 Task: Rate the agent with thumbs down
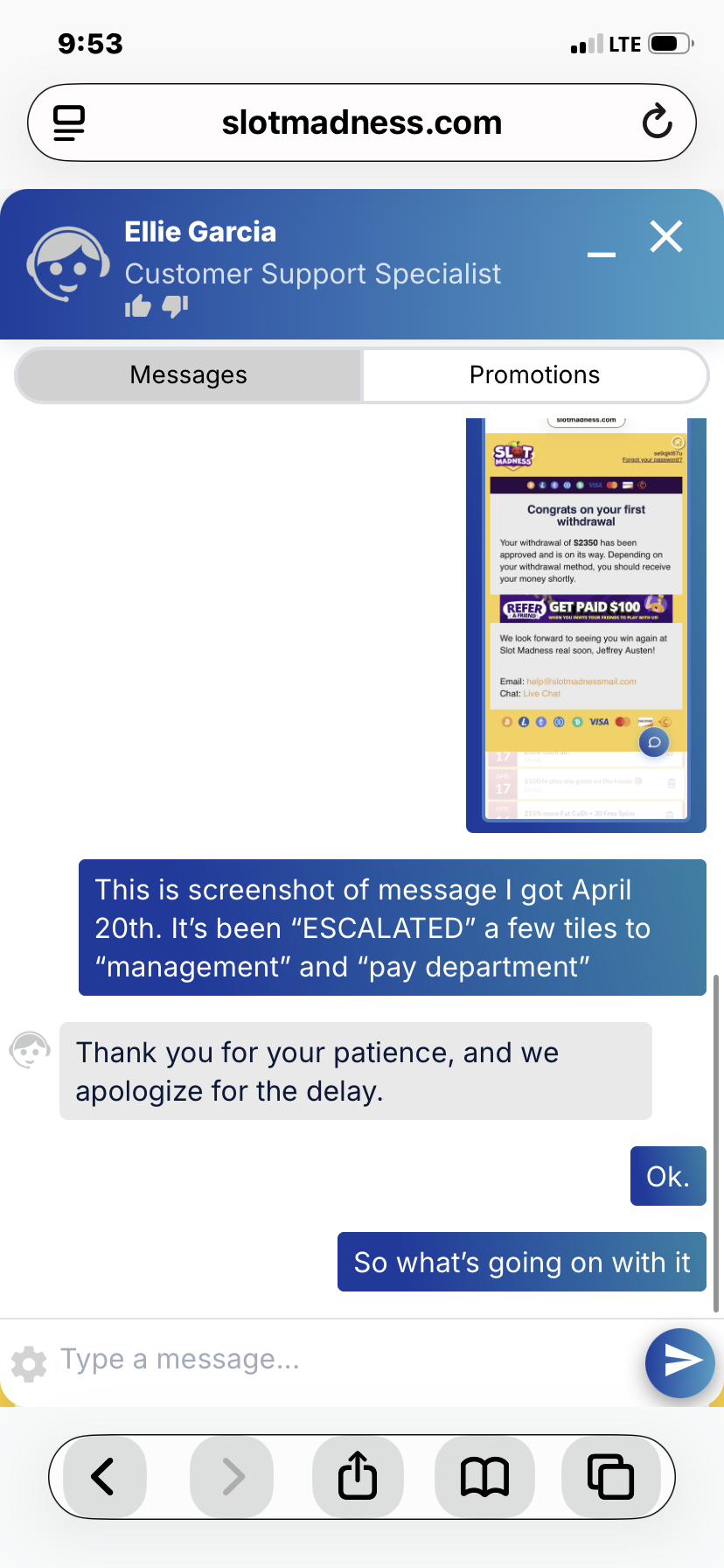click(175, 306)
